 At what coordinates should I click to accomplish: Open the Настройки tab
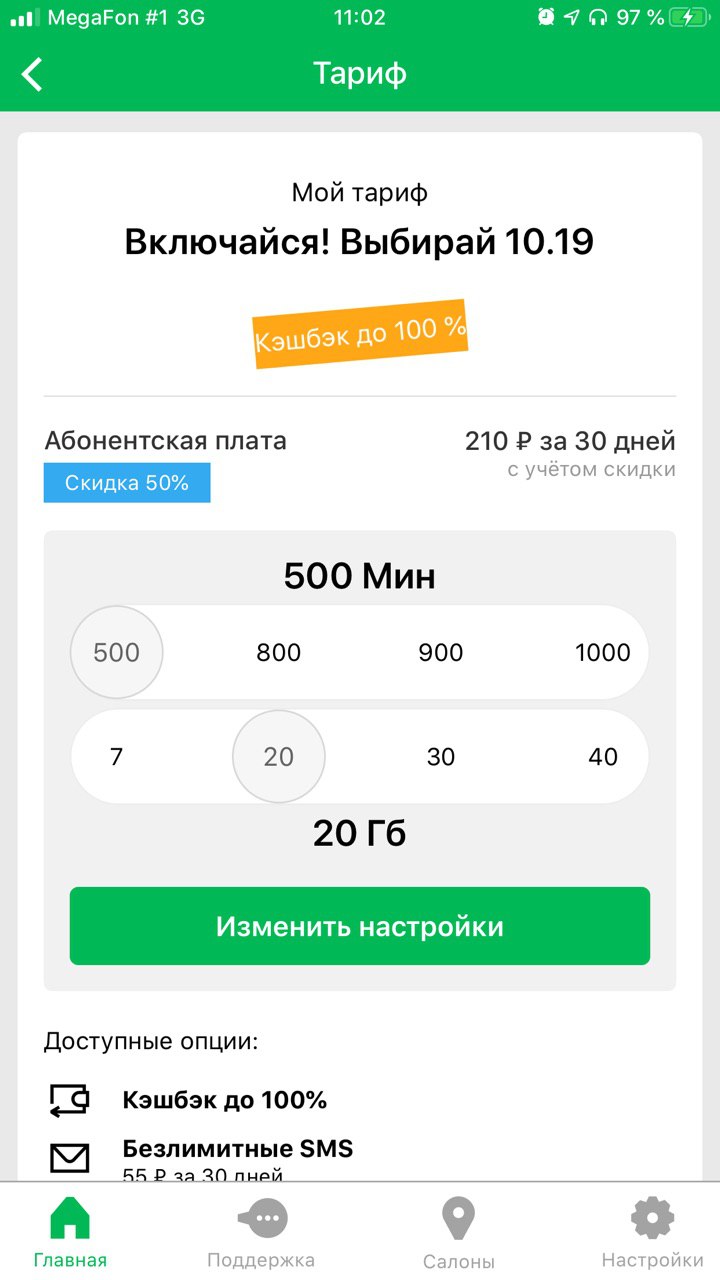(652, 1232)
